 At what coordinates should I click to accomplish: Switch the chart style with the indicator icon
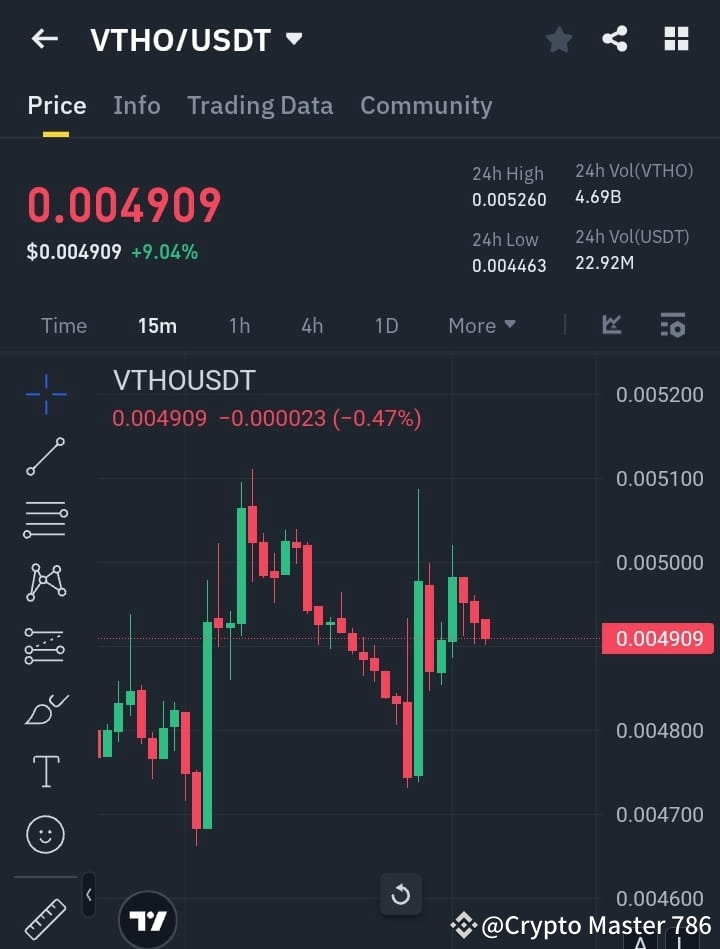tap(611, 325)
